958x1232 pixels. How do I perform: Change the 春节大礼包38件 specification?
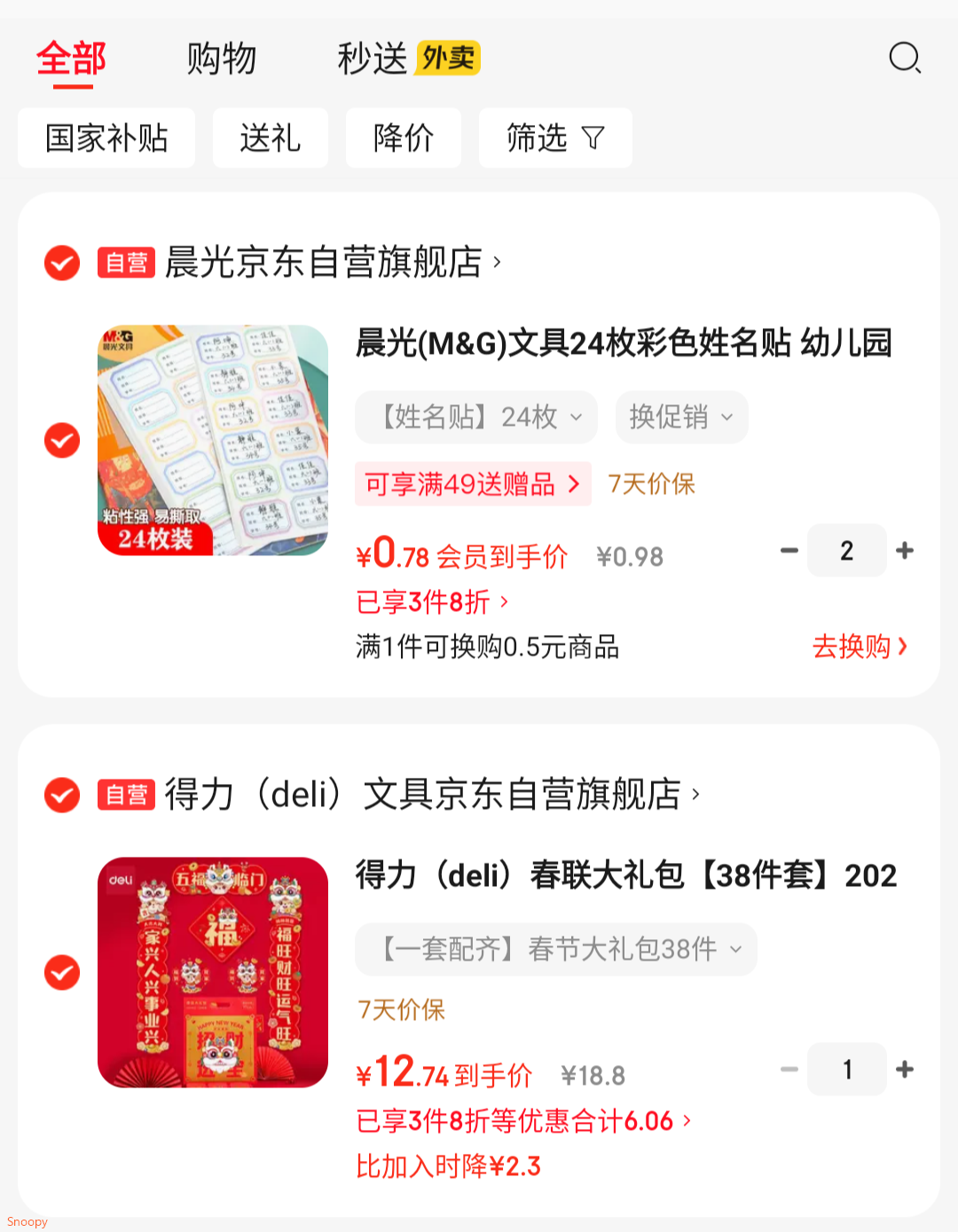tap(556, 949)
